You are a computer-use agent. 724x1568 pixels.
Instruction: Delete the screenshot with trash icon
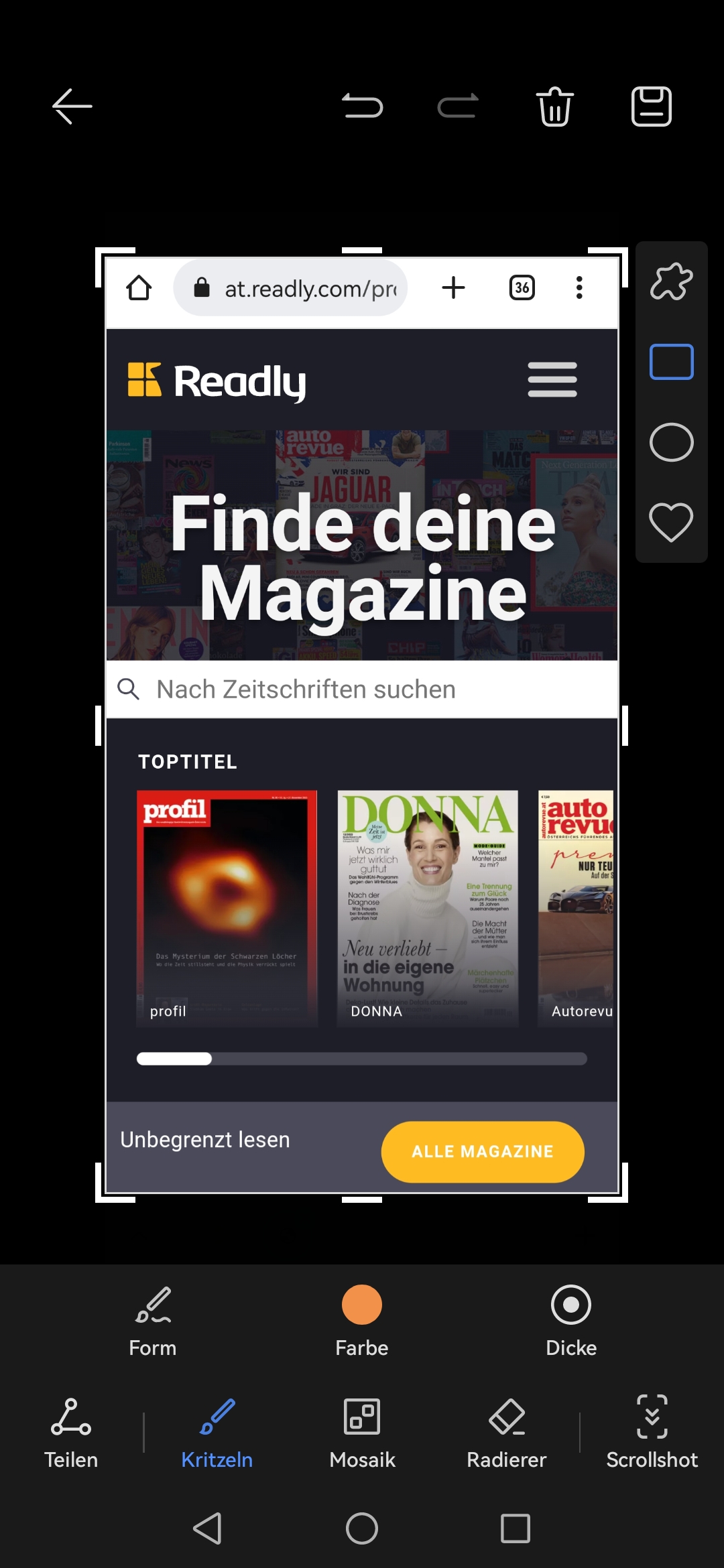(x=555, y=107)
